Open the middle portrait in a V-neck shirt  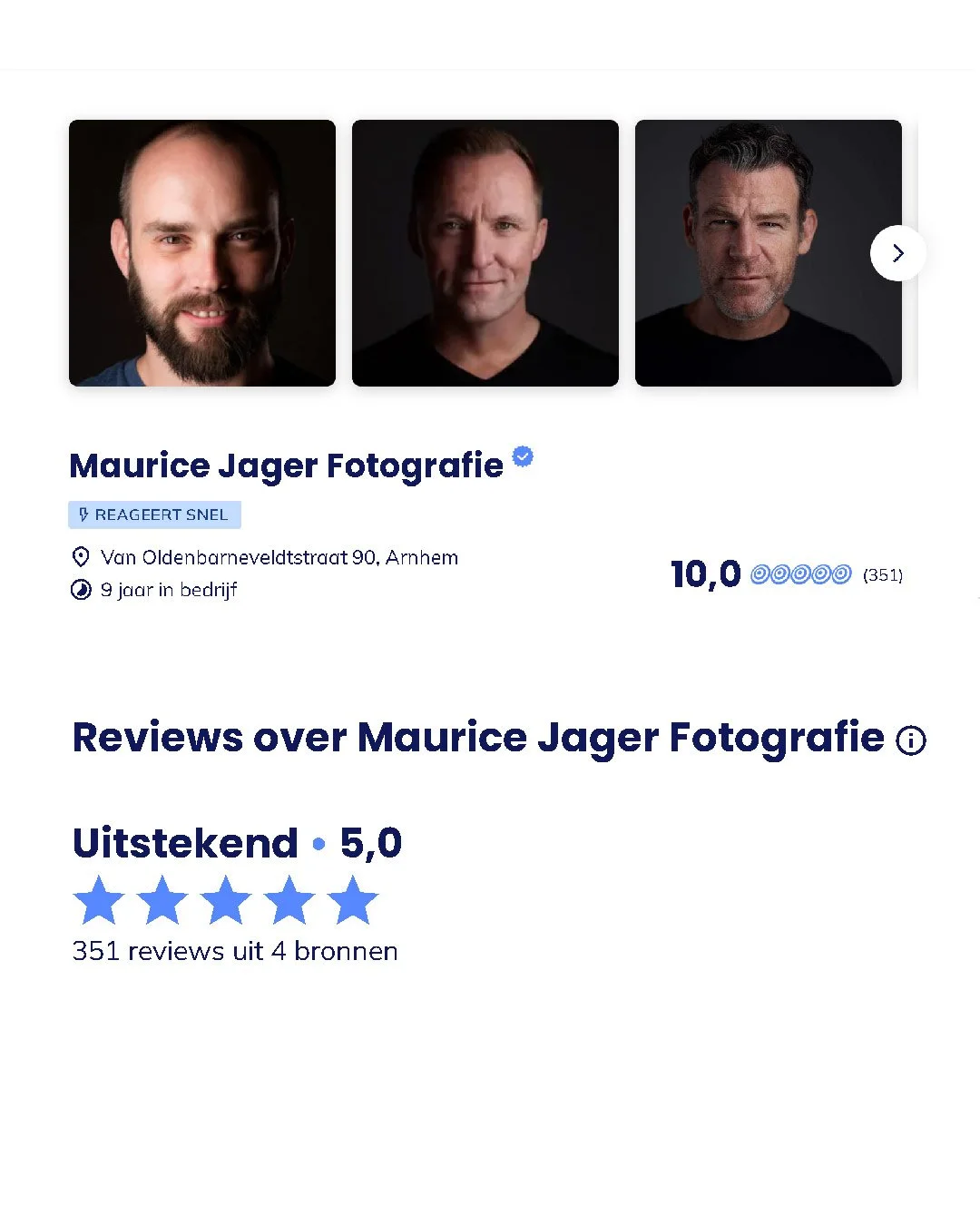click(485, 253)
